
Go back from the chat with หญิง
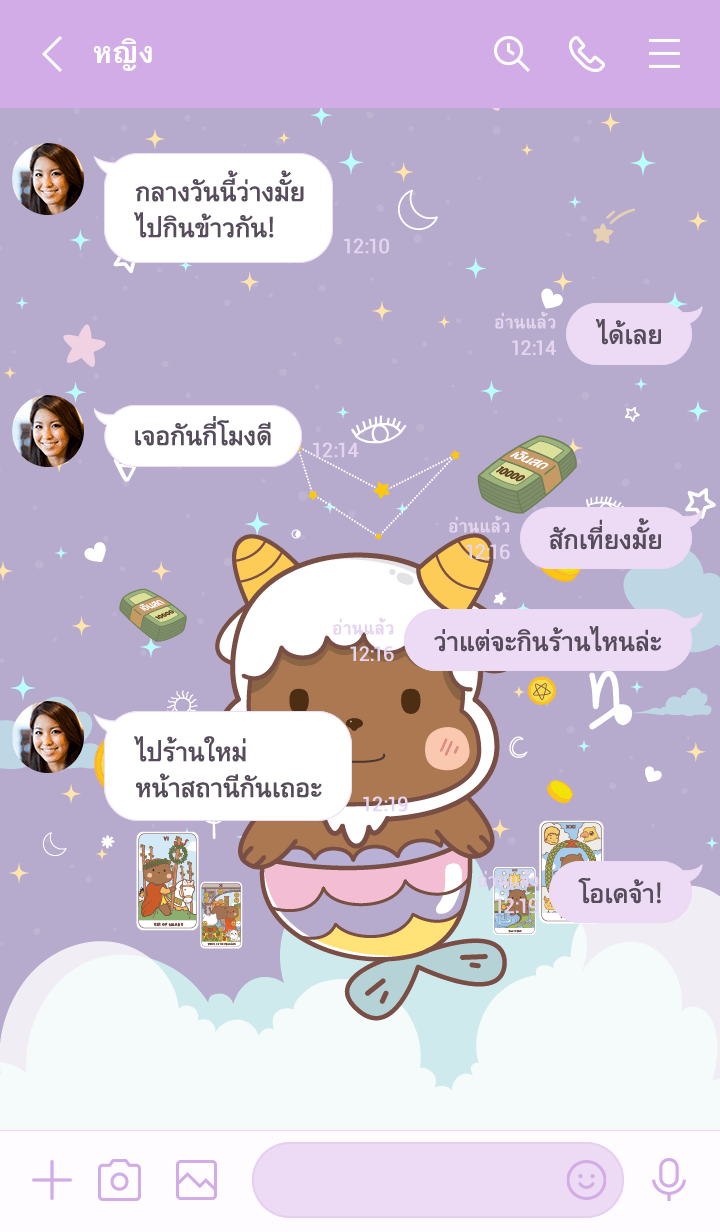52,54
